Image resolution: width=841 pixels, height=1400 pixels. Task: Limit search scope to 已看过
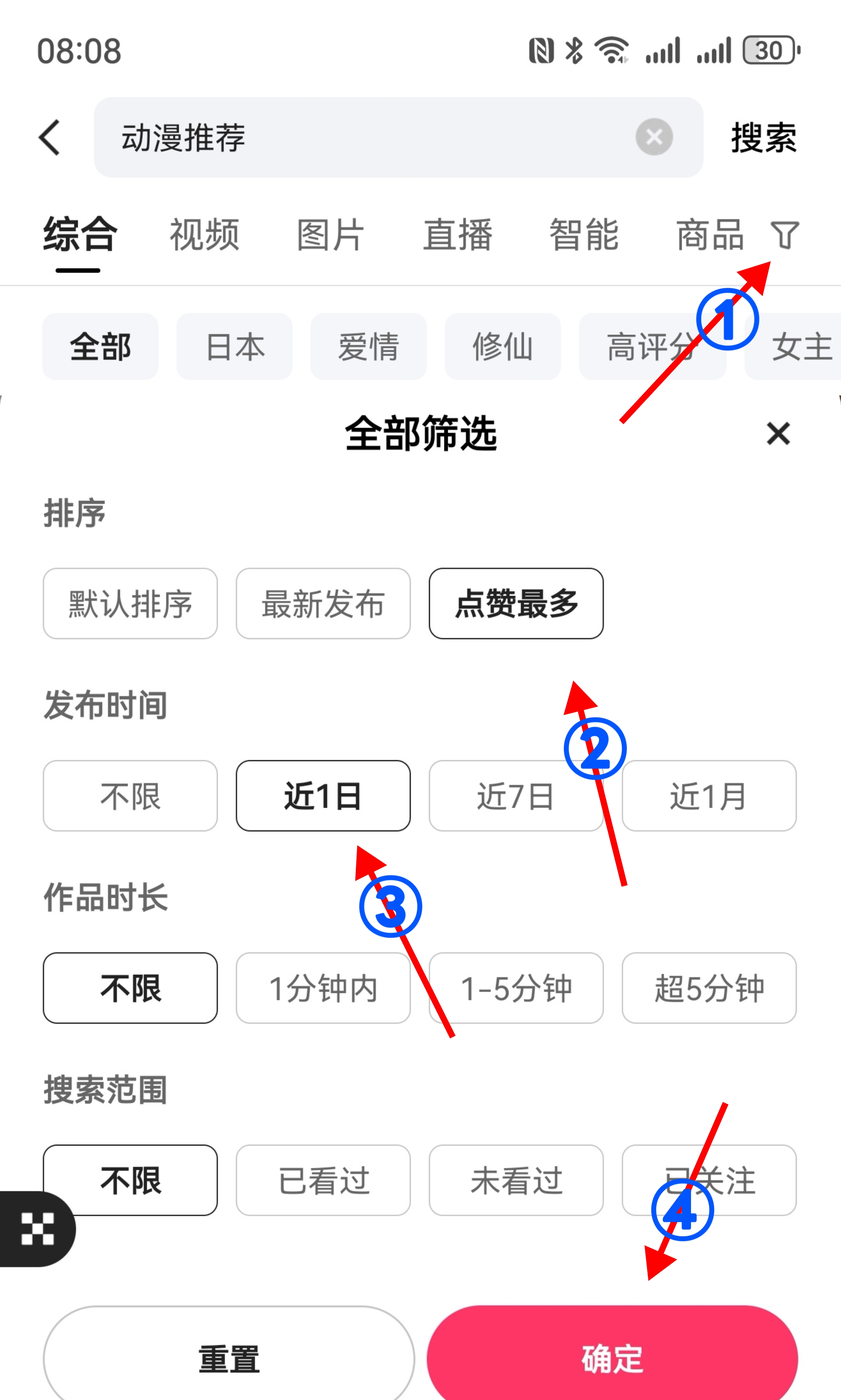323,1180
